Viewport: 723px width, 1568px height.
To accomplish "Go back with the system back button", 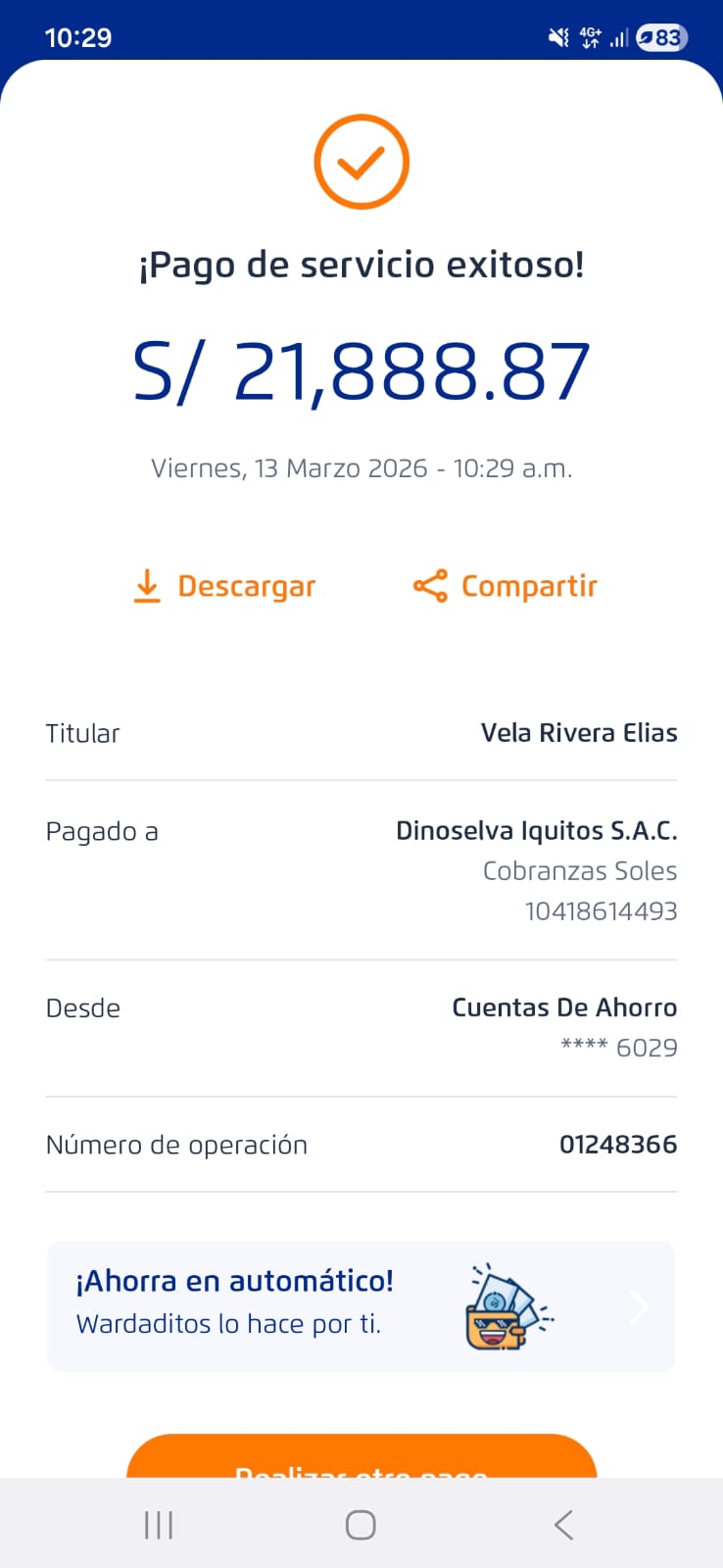I will [x=563, y=1525].
